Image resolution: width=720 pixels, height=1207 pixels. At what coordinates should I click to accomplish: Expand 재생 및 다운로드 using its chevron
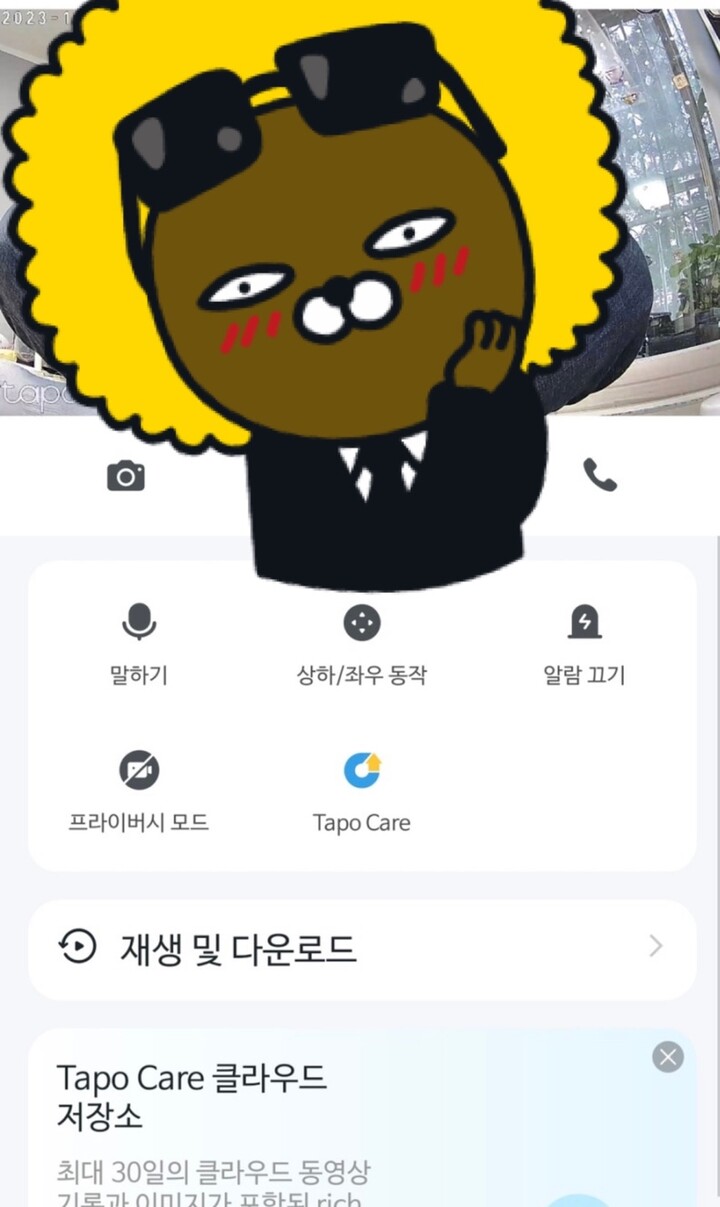(655, 945)
